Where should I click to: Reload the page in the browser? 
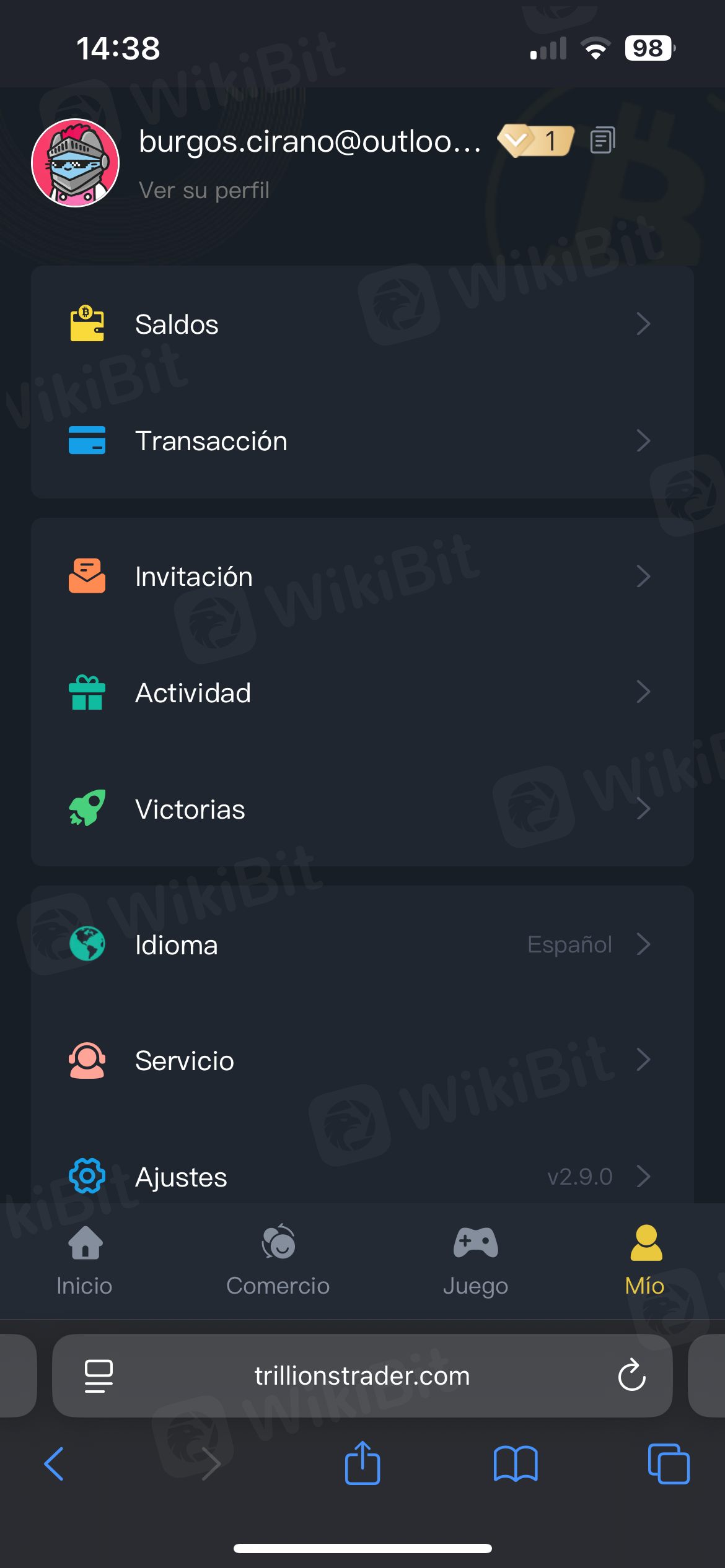click(631, 1376)
